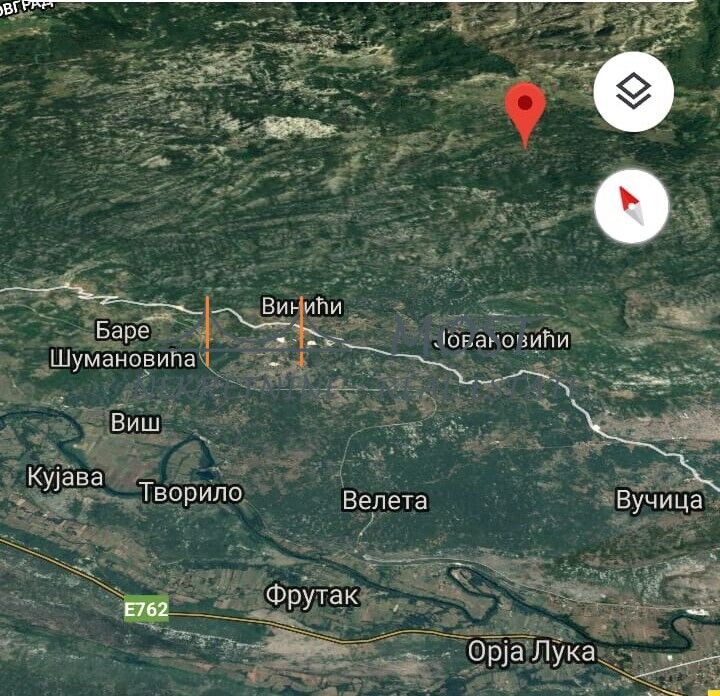Viewport: 720px width, 696px height.
Task: Select the Орја Лука place label
Action: pos(531,652)
